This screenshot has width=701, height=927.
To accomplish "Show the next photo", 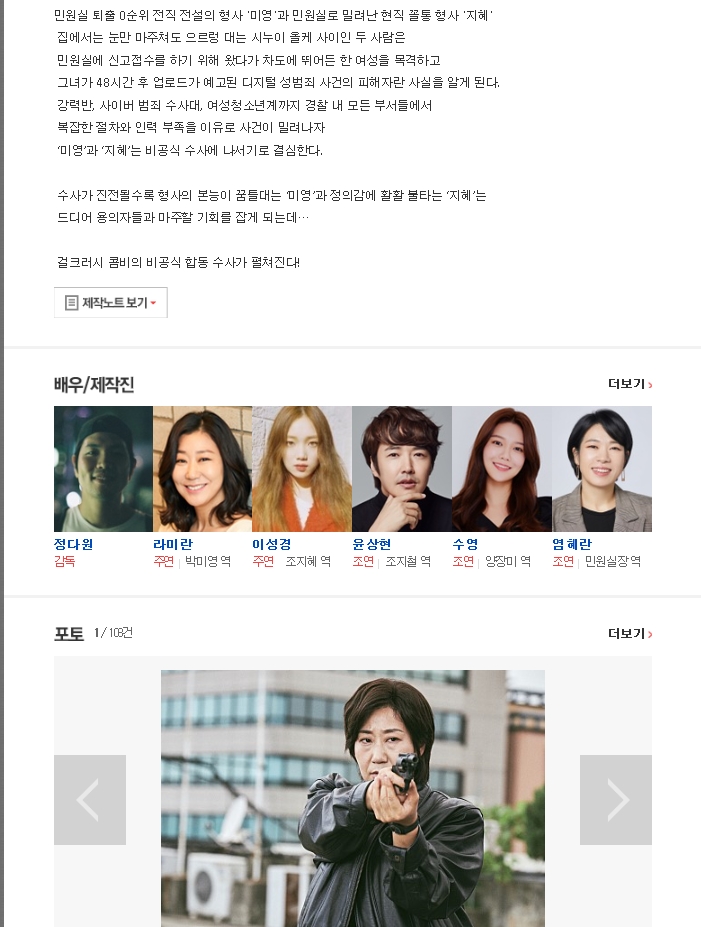I will pos(615,799).
